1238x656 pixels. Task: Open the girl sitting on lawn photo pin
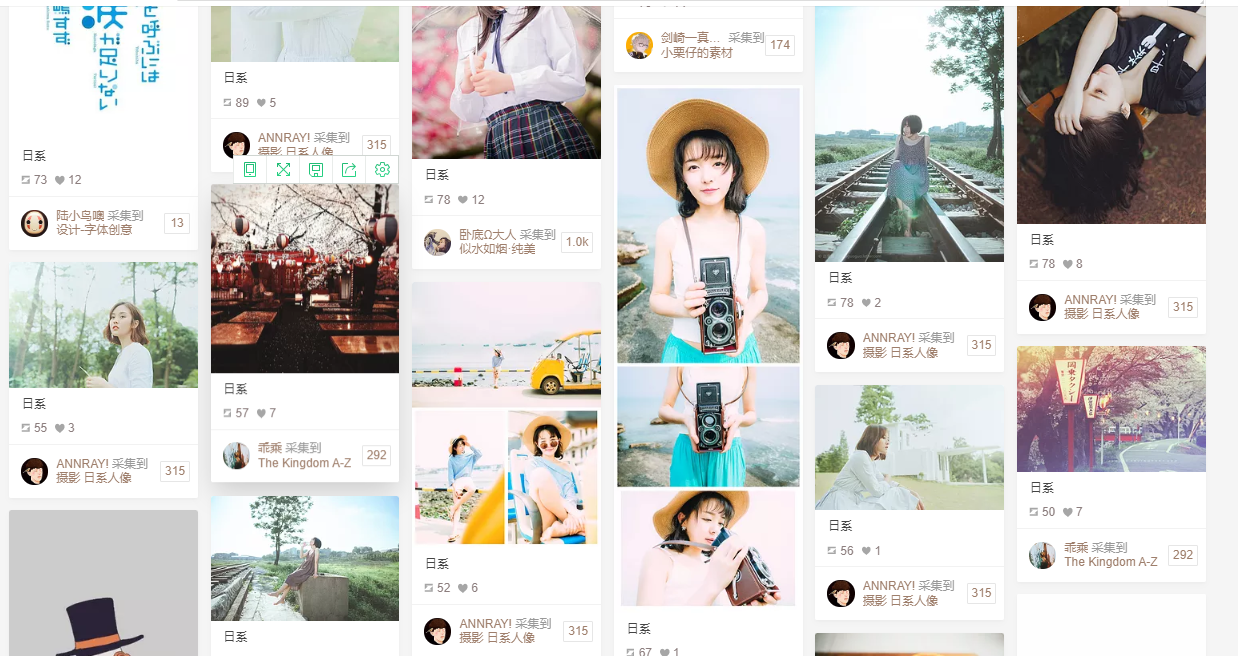[909, 447]
